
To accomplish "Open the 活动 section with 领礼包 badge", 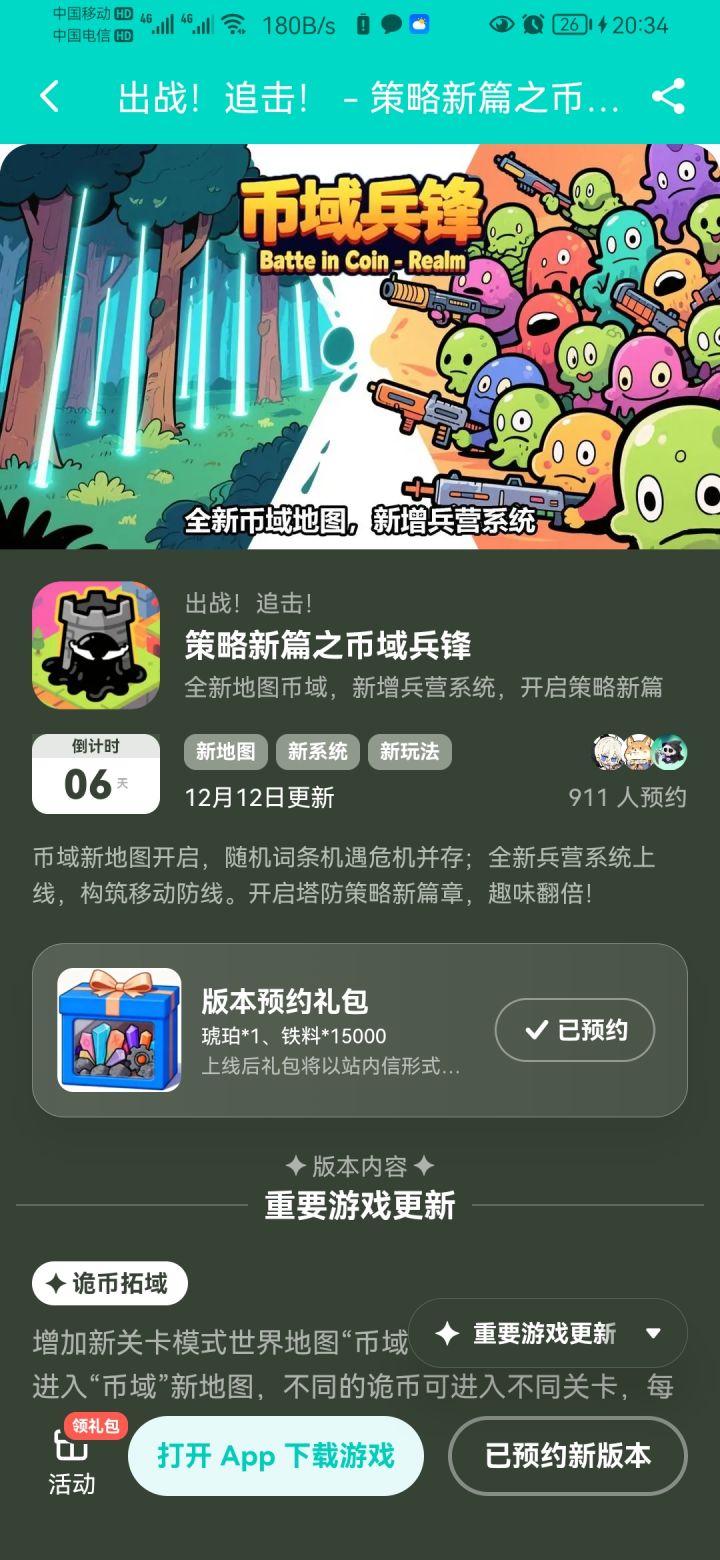I will click(70, 1460).
